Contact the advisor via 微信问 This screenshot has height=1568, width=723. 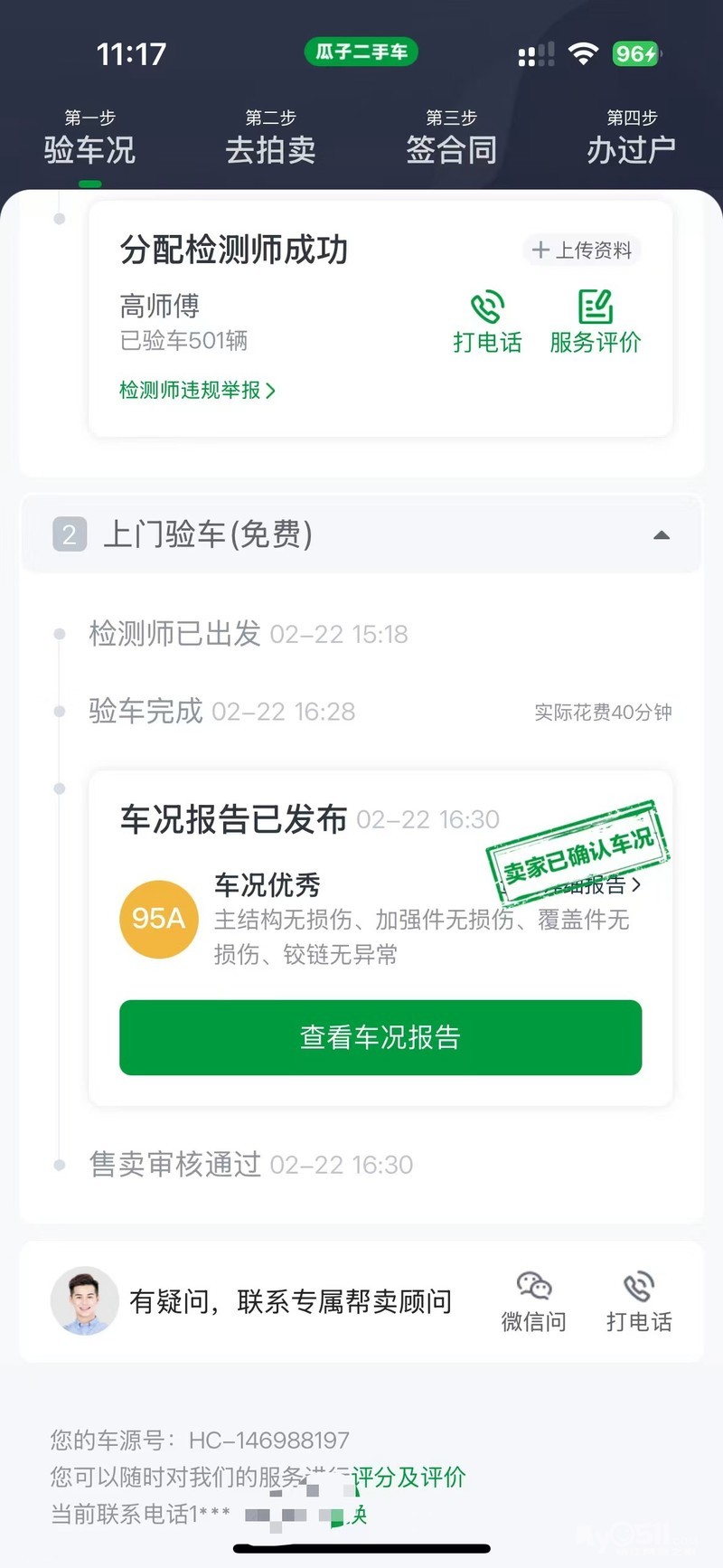click(533, 1301)
